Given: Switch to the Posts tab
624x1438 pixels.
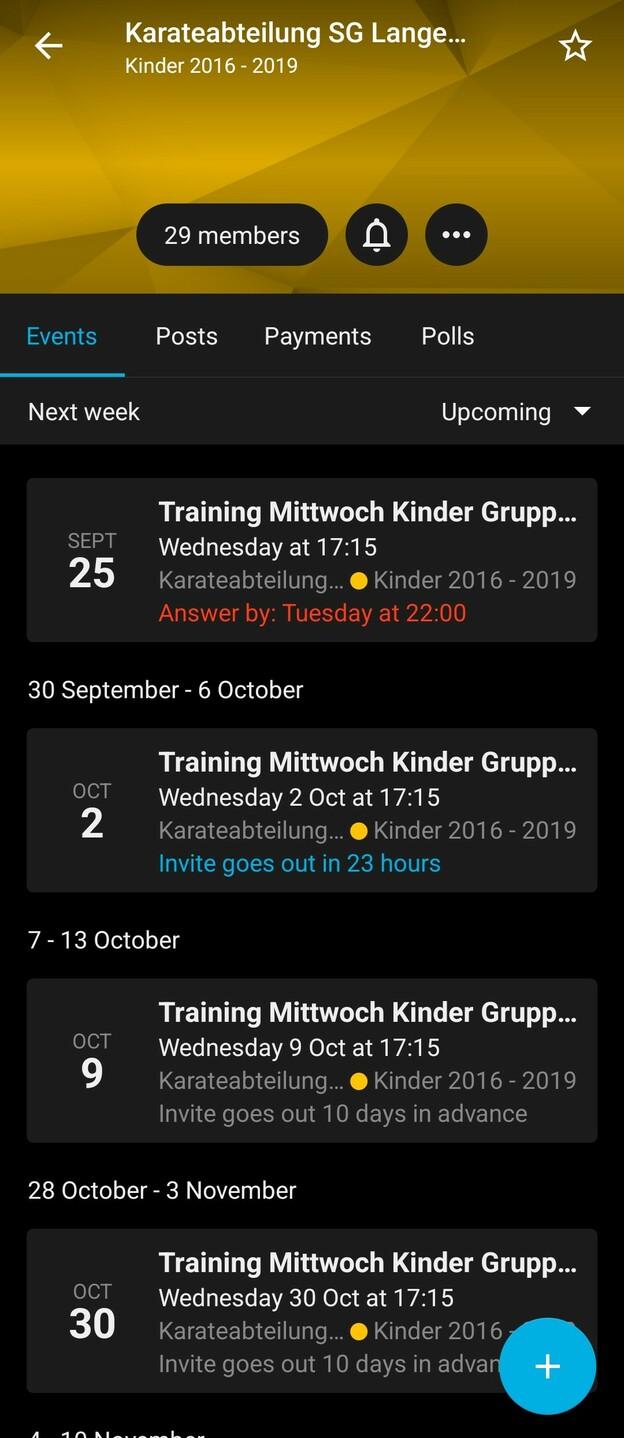Looking at the screenshot, I should coord(186,336).
